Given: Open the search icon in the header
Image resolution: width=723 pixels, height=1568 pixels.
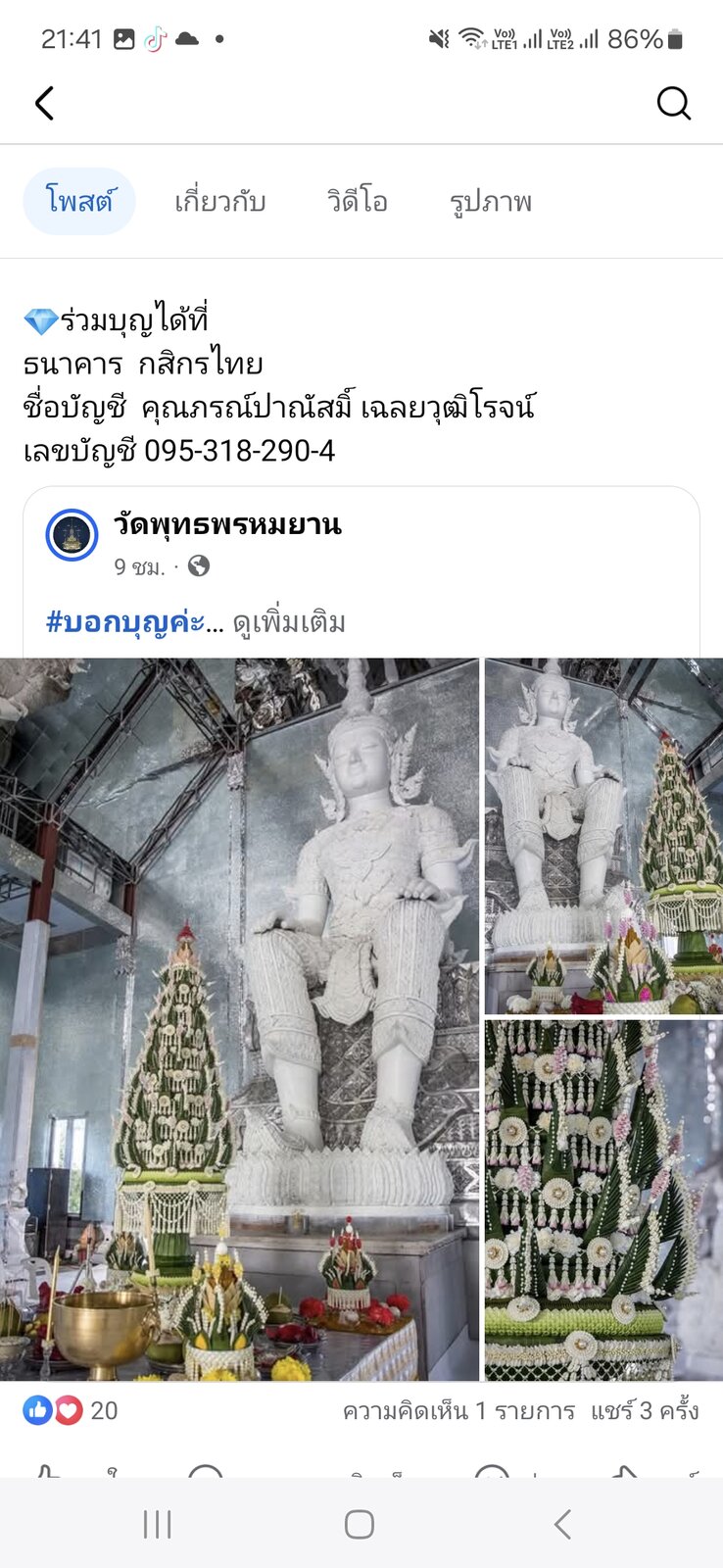Looking at the screenshot, I should (x=674, y=103).
